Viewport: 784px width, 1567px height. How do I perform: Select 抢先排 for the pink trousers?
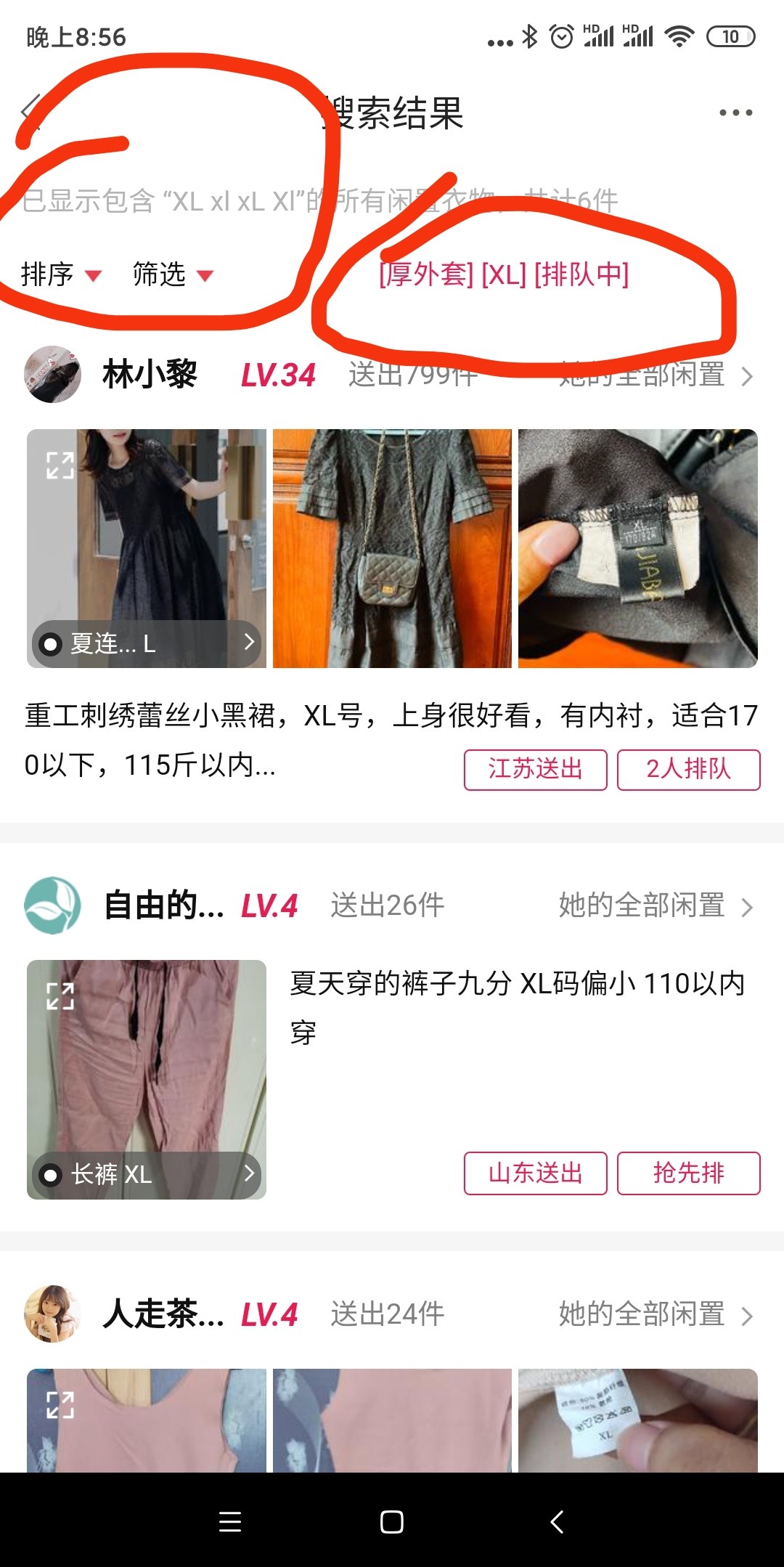coord(688,1173)
